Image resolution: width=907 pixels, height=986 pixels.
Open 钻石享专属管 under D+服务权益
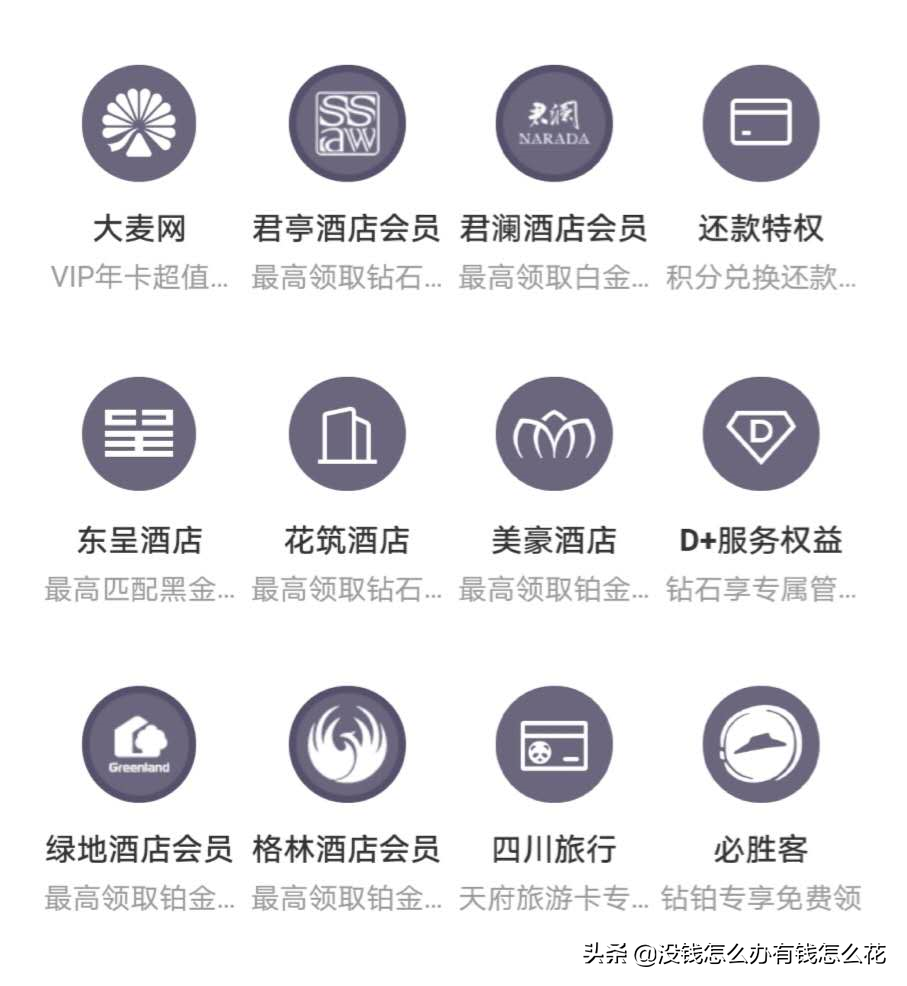762,589
